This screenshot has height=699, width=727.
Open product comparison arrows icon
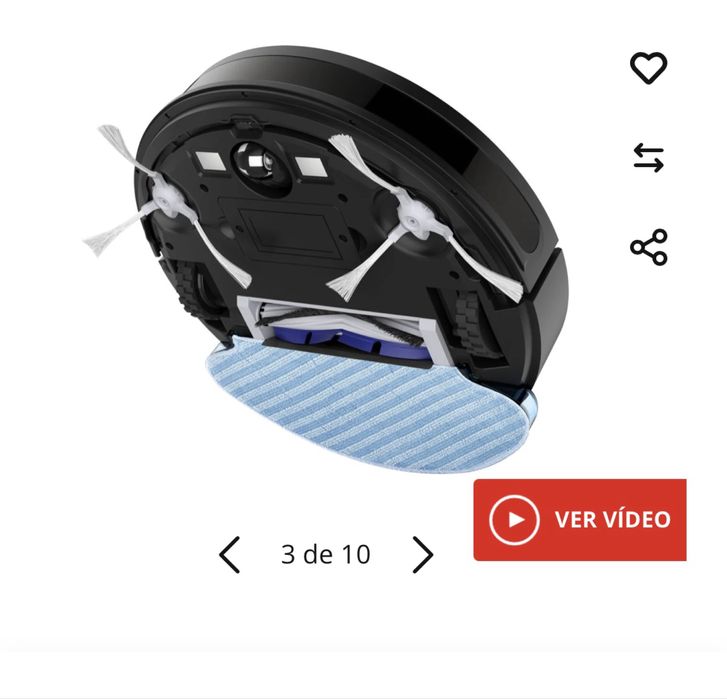(648, 158)
